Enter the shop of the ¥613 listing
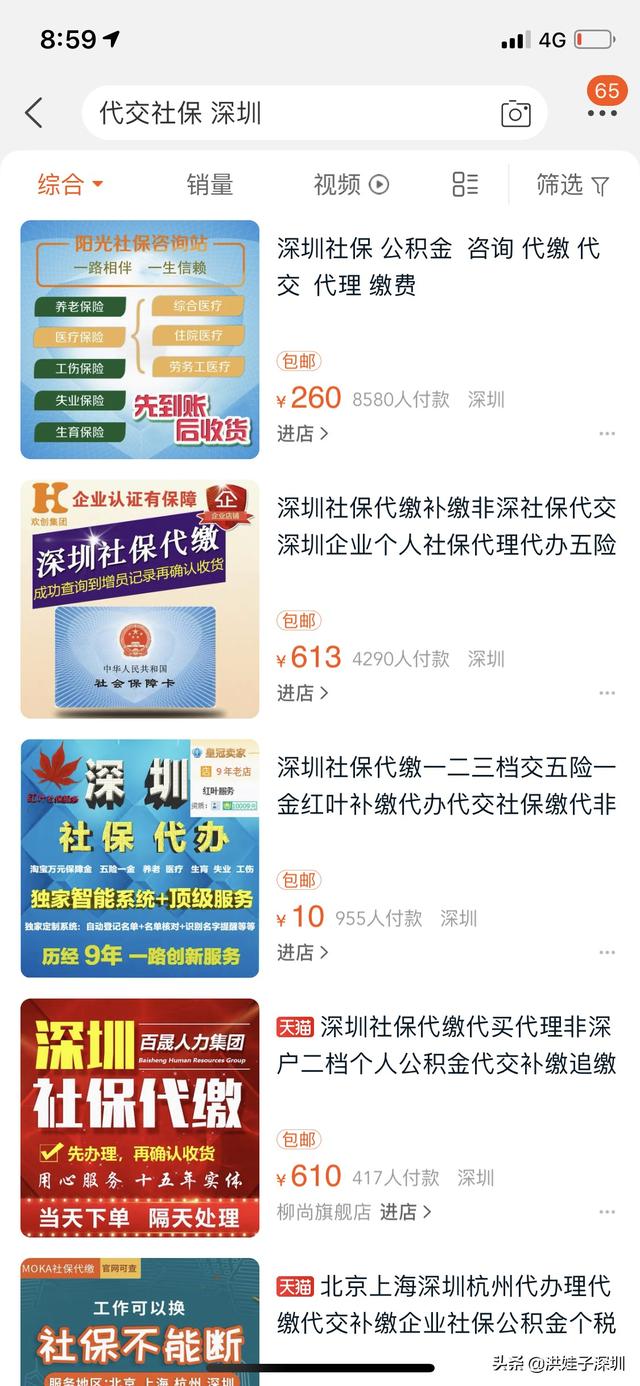The width and height of the screenshot is (640, 1386). (302, 692)
